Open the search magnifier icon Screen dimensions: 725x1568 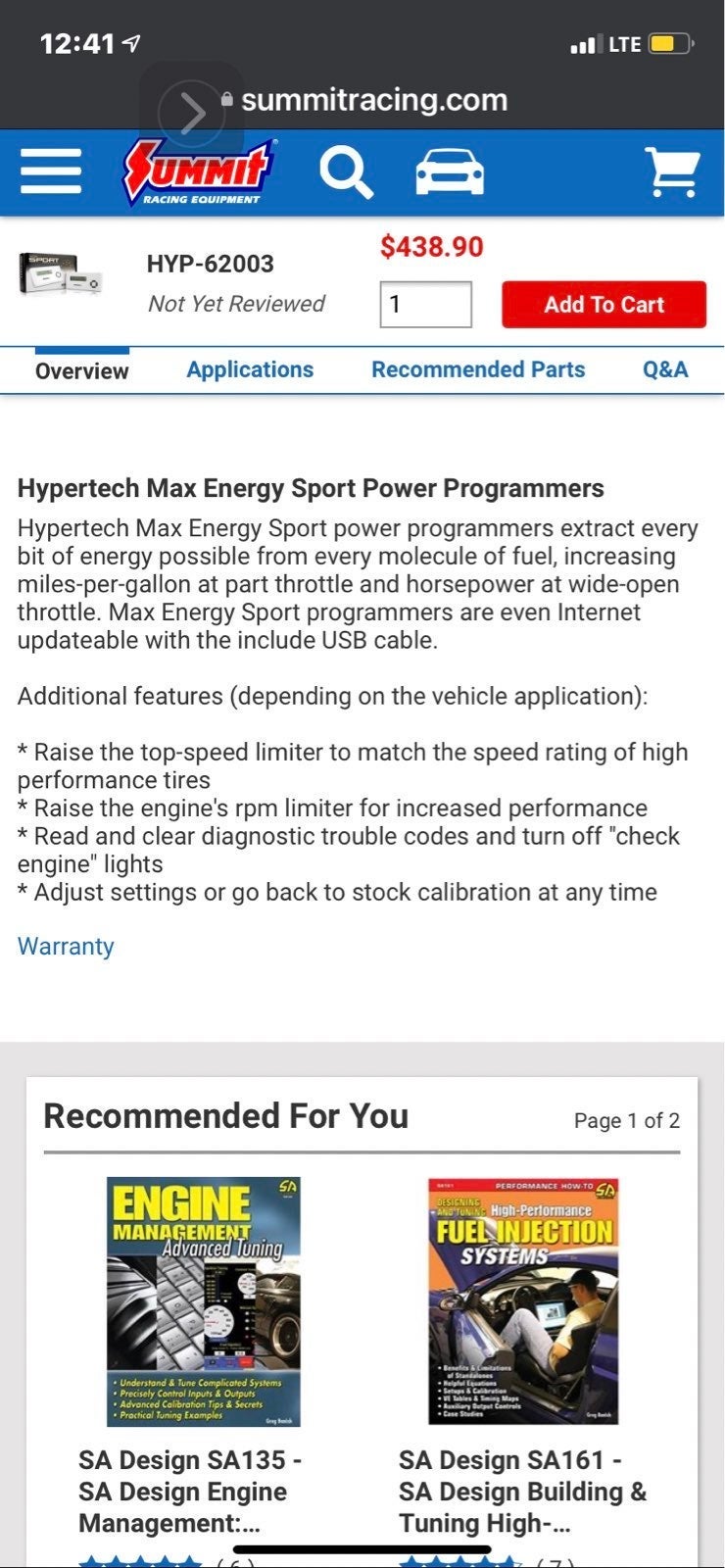[346, 172]
